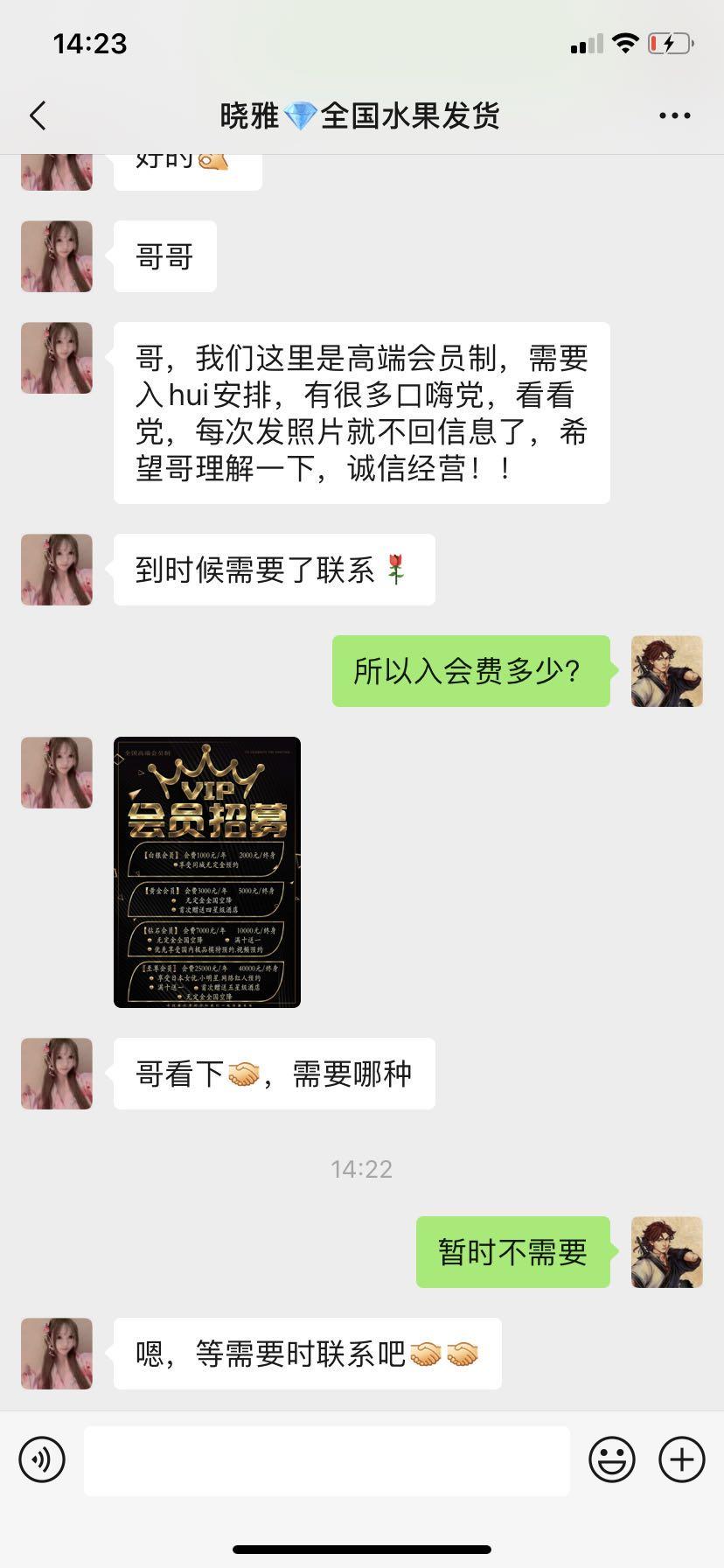Open the plus attachment menu
Image resolution: width=724 pixels, height=1568 pixels.
(x=681, y=1459)
